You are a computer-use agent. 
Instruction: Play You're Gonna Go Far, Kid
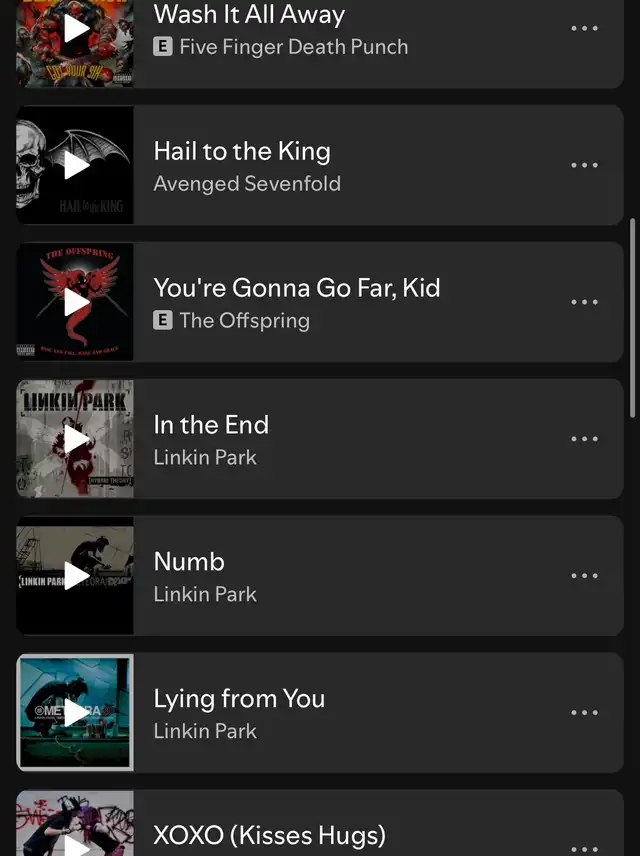[x=76, y=302]
